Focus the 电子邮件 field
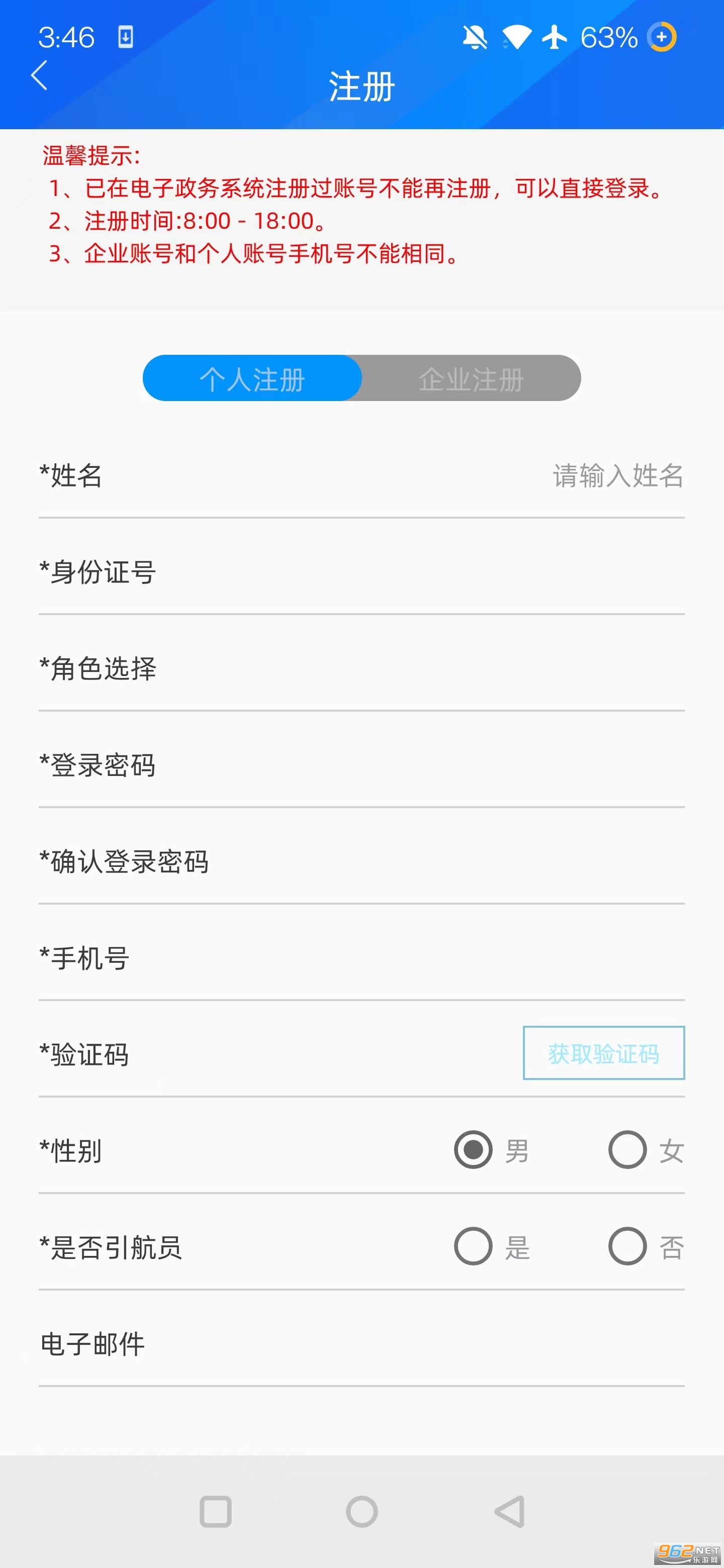Image resolution: width=724 pixels, height=1568 pixels. (426, 1344)
